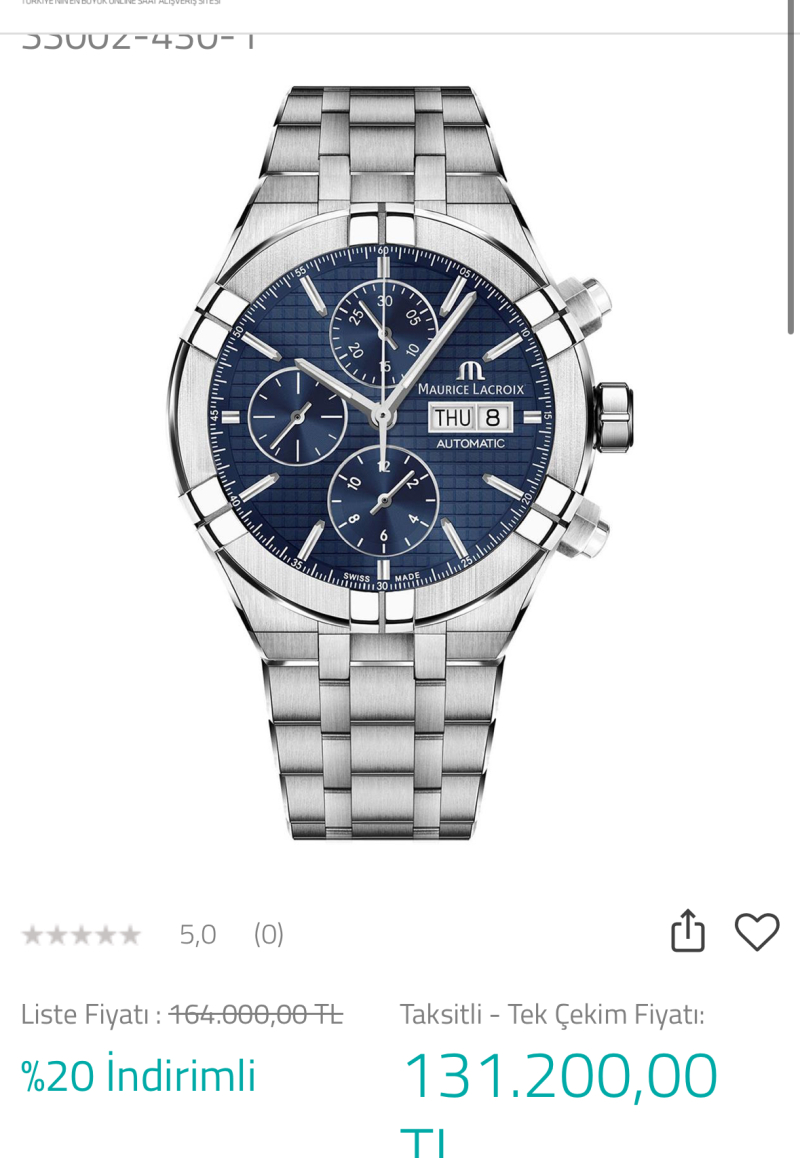
Task: Open the Maurice Lacroix watch image
Action: [400, 460]
